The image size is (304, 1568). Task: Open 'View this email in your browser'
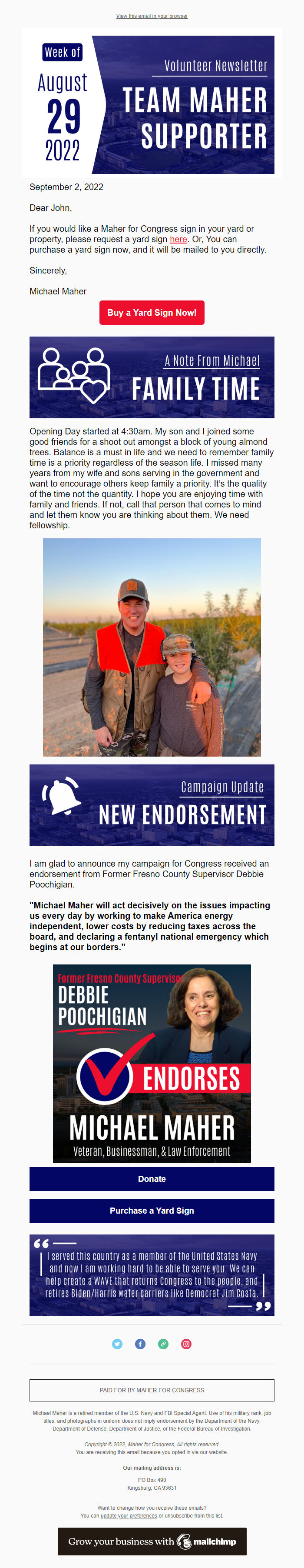click(152, 16)
